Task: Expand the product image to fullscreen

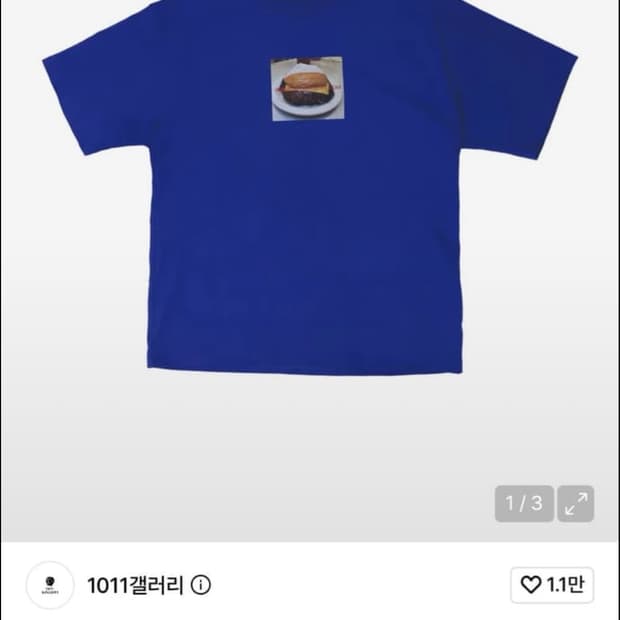Action: [x=575, y=503]
